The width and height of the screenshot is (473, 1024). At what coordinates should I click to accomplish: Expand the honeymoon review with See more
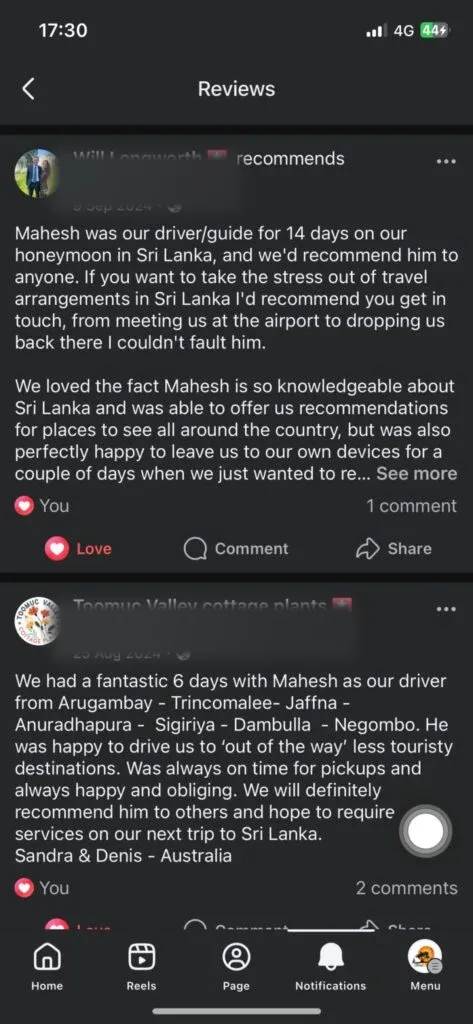click(x=417, y=474)
